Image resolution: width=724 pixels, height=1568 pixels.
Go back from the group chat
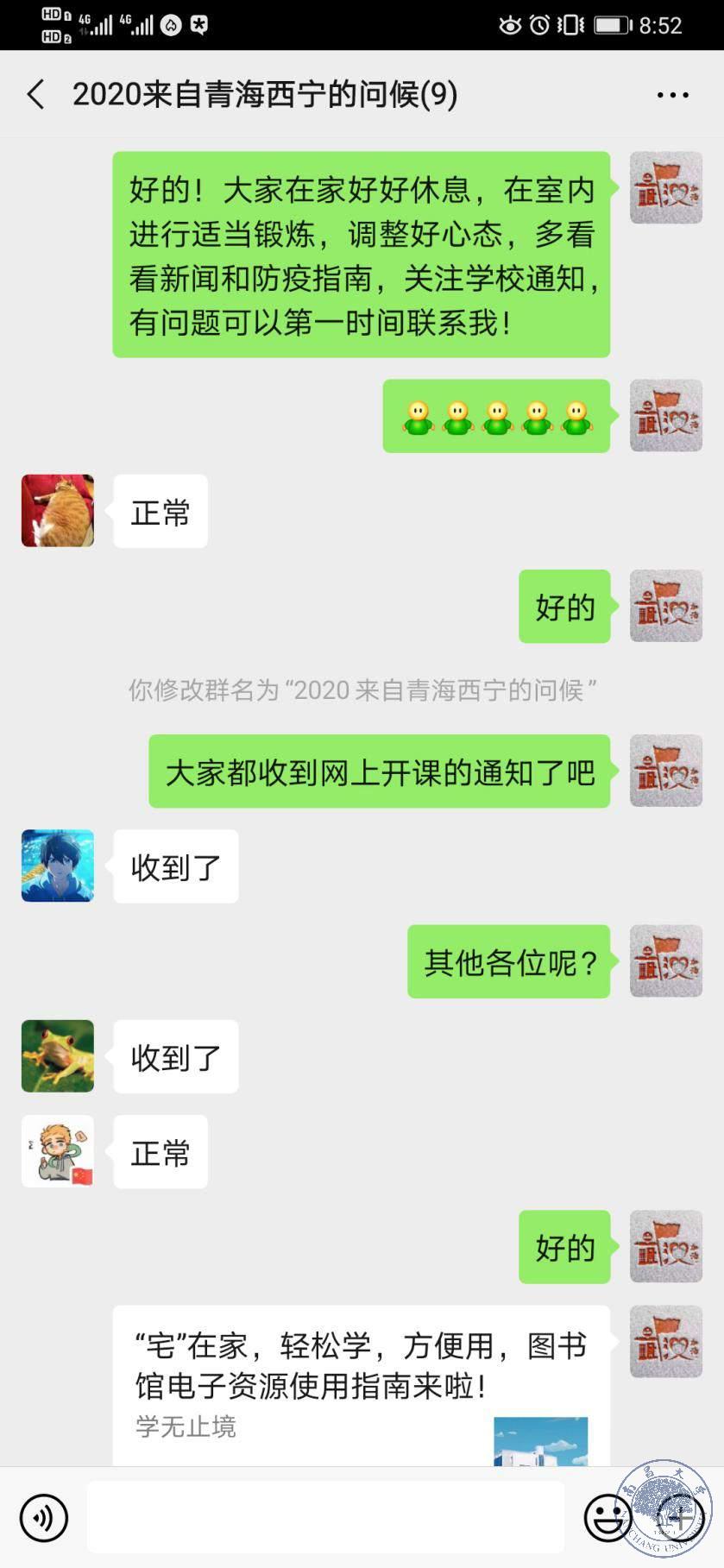click(35, 94)
